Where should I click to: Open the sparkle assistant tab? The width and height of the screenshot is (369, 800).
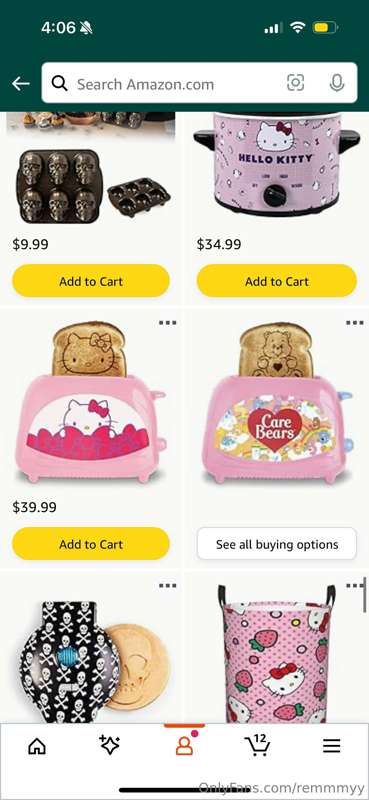pos(110,745)
